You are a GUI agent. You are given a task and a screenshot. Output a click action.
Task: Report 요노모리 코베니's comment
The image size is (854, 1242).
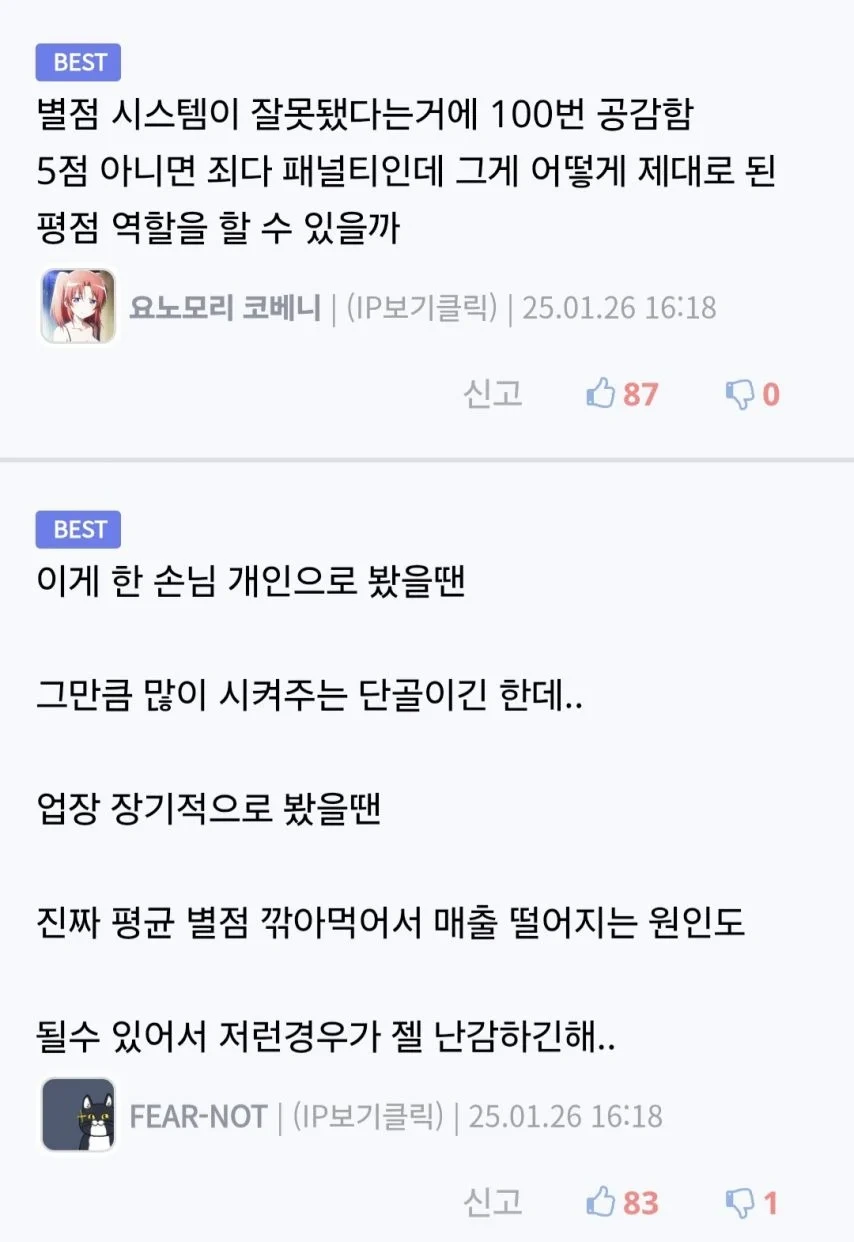click(492, 394)
